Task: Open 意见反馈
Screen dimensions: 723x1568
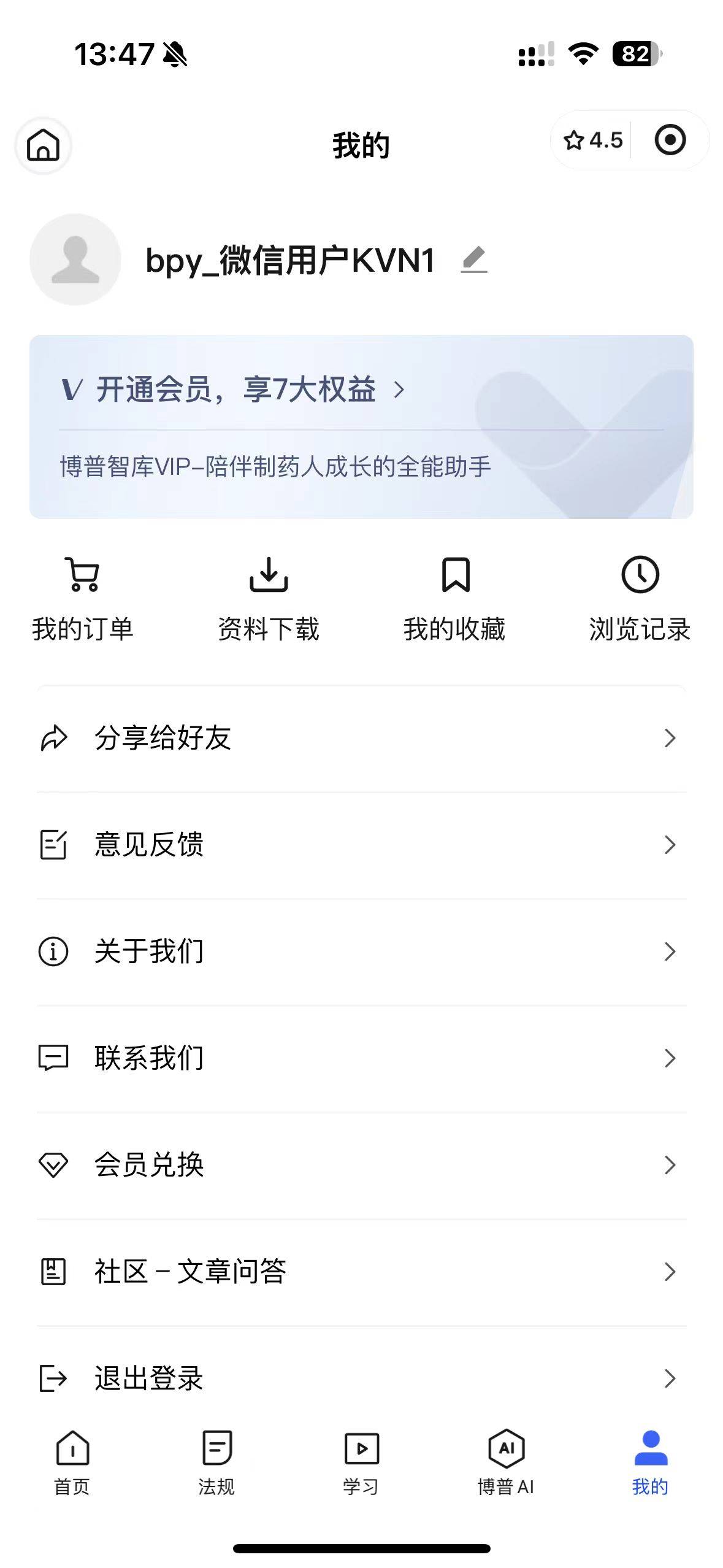Action: point(361,845)
